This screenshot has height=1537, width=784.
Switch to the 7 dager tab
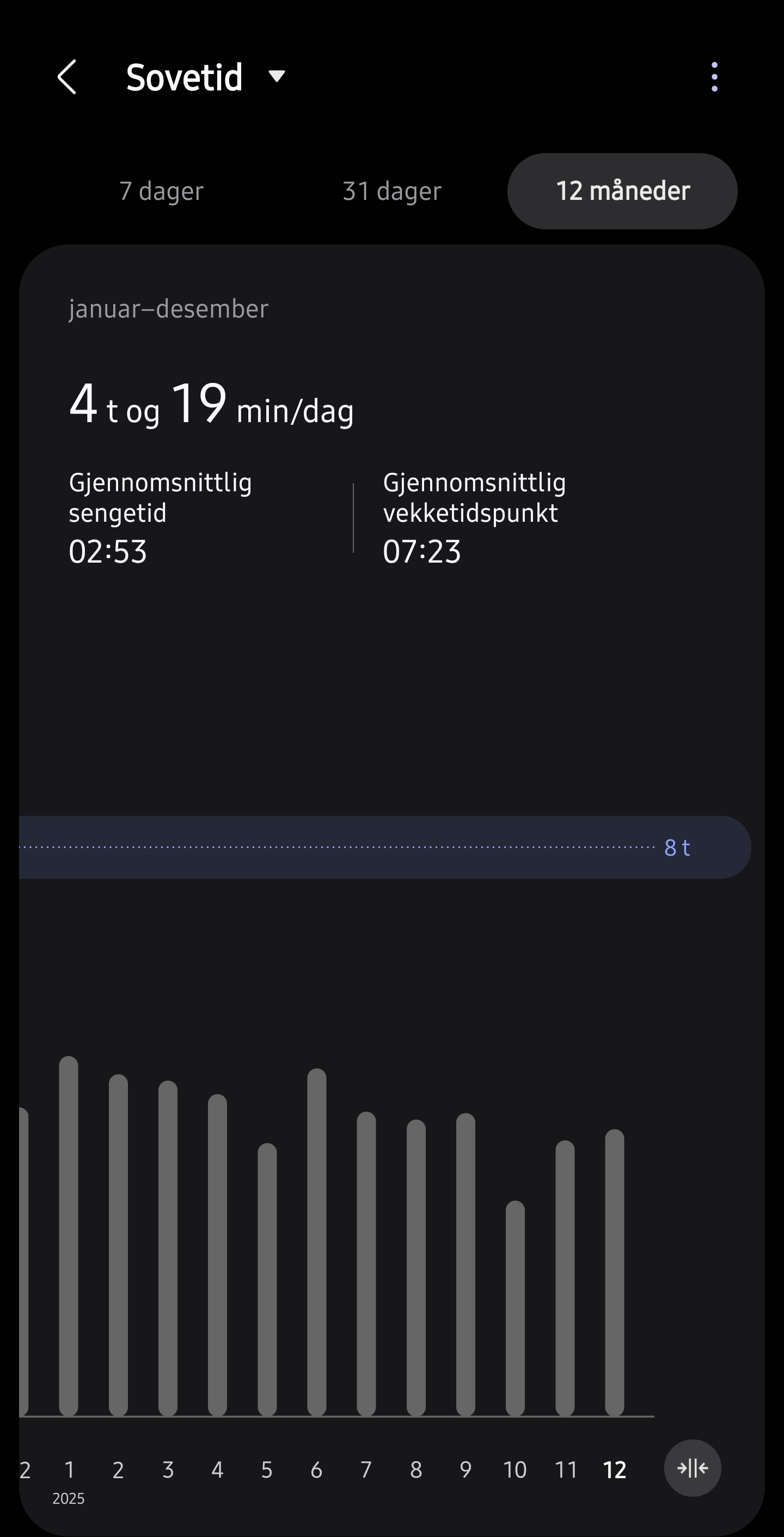click(161, 191)
